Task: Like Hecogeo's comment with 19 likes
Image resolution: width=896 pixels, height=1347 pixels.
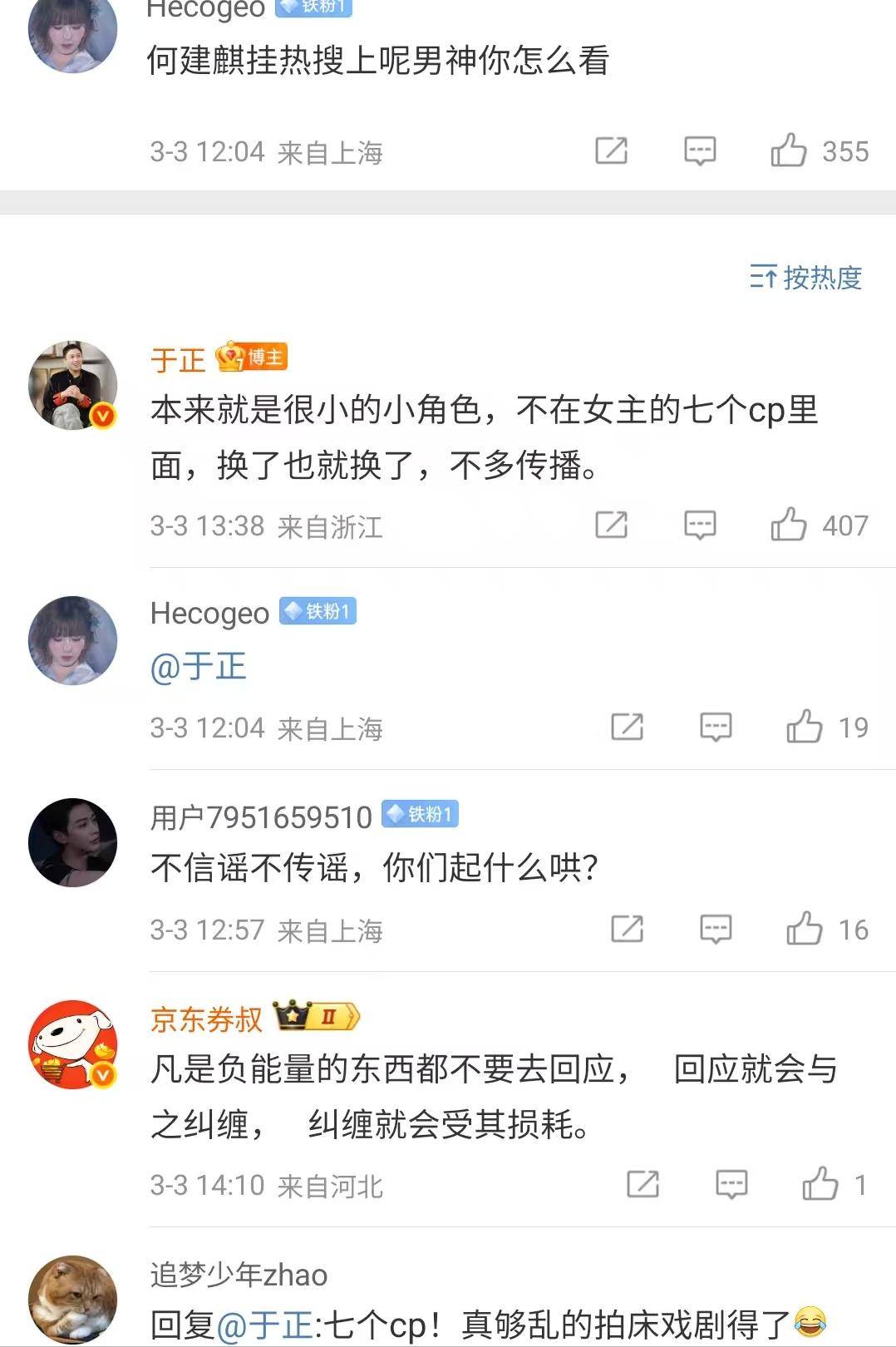Action: (805, 727)
